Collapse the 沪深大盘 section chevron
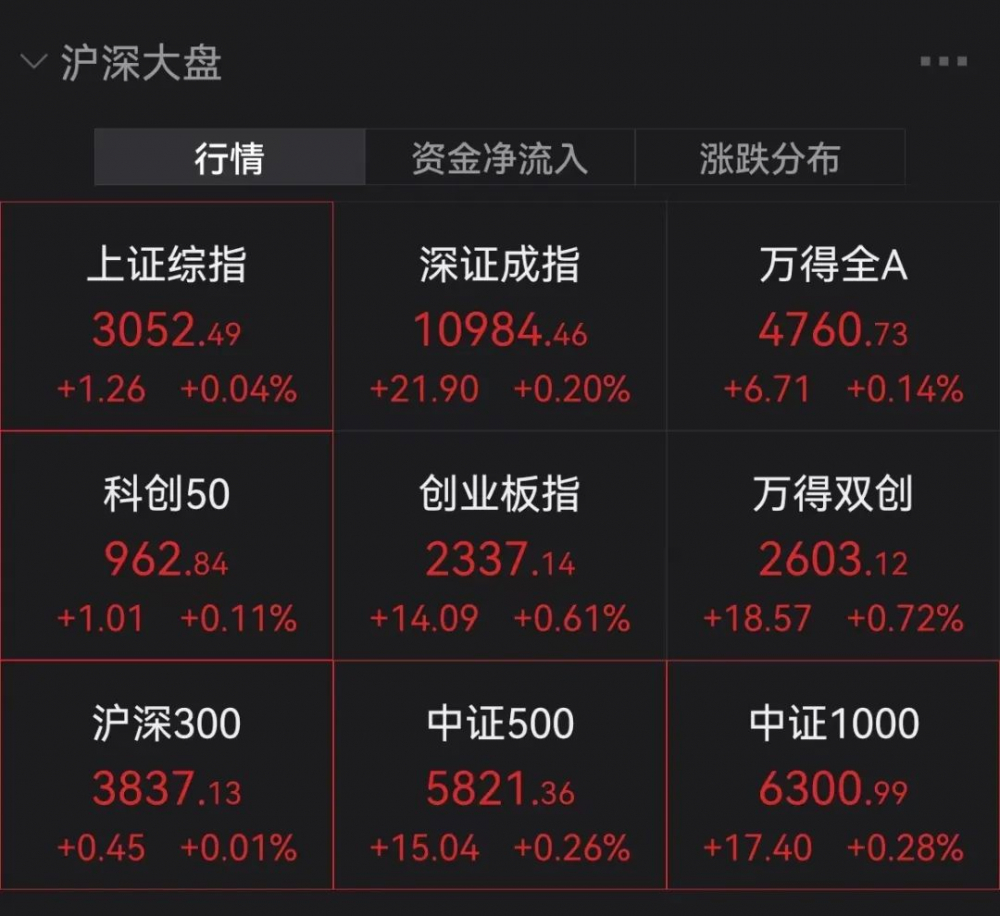Viewport: 1000px width, 916px height. coord(34,62)
